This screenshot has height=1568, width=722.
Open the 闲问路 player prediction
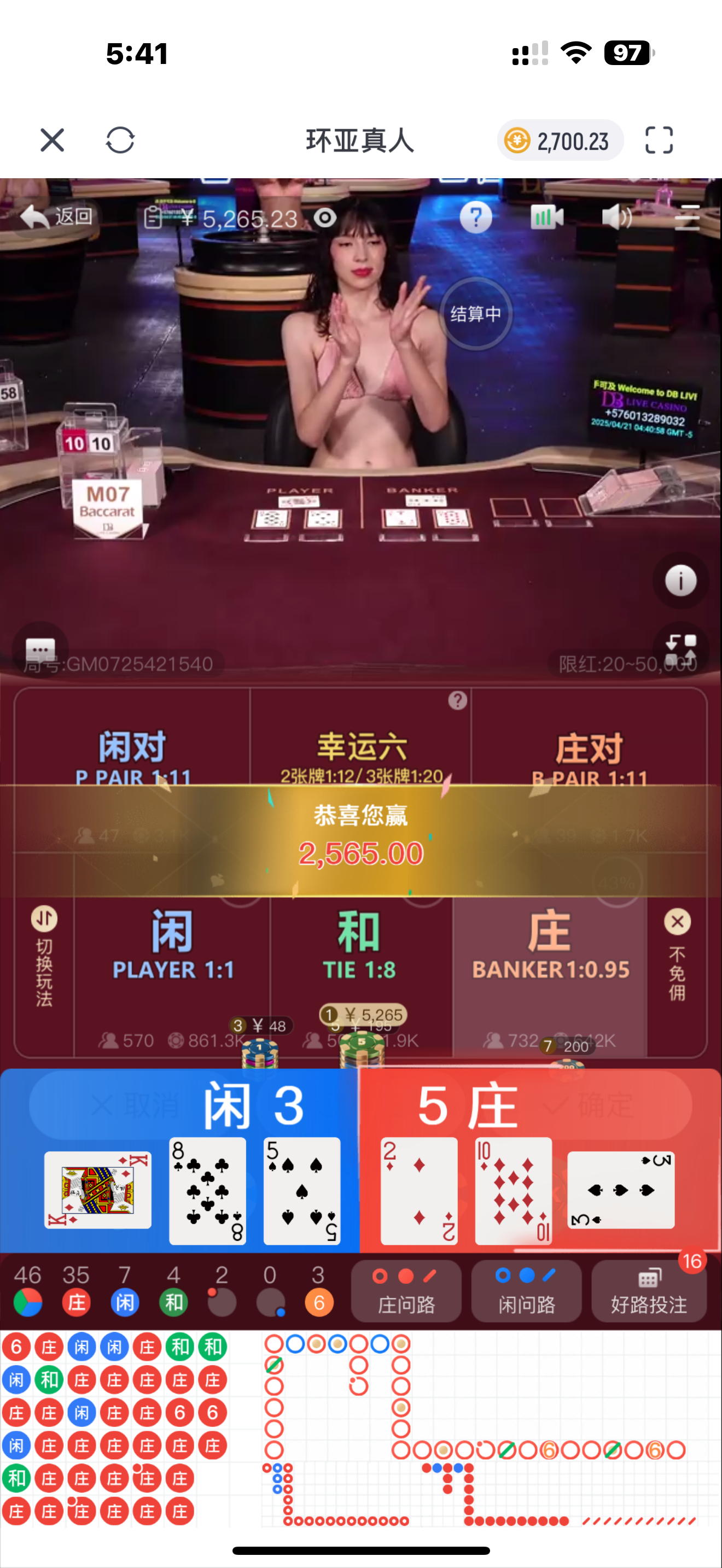527,1291
